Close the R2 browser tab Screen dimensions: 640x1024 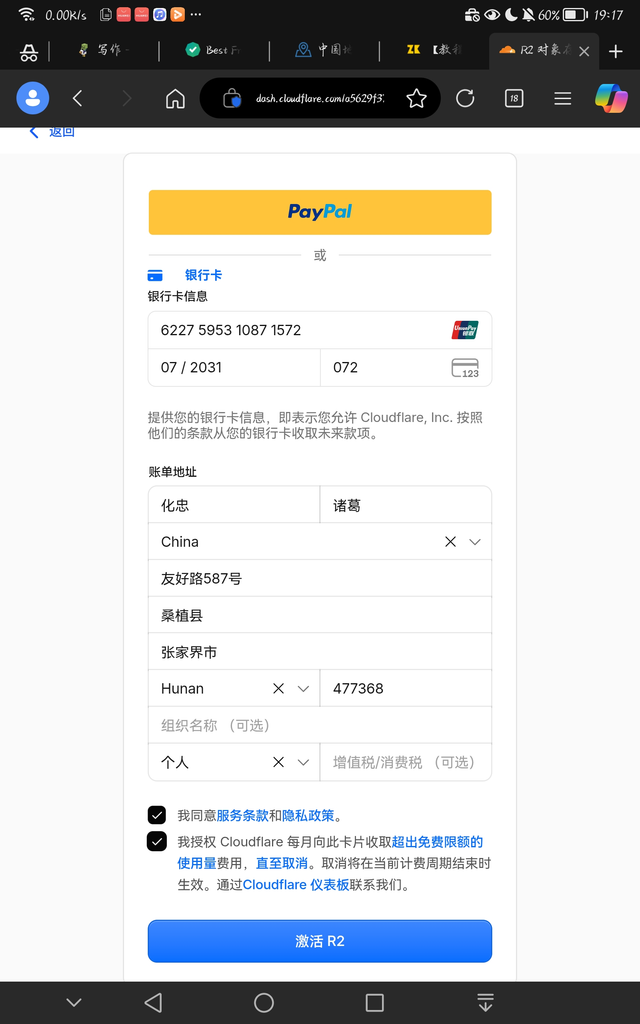tap(584, 51)
